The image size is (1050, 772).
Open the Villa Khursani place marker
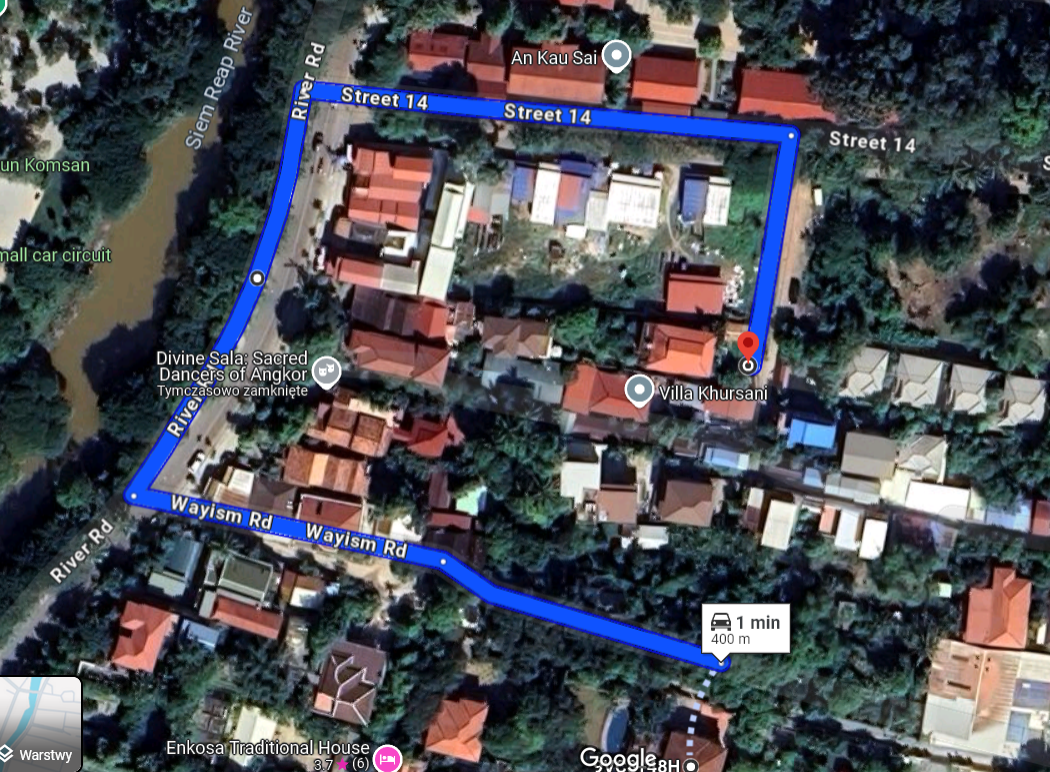(x=639, y=391)
